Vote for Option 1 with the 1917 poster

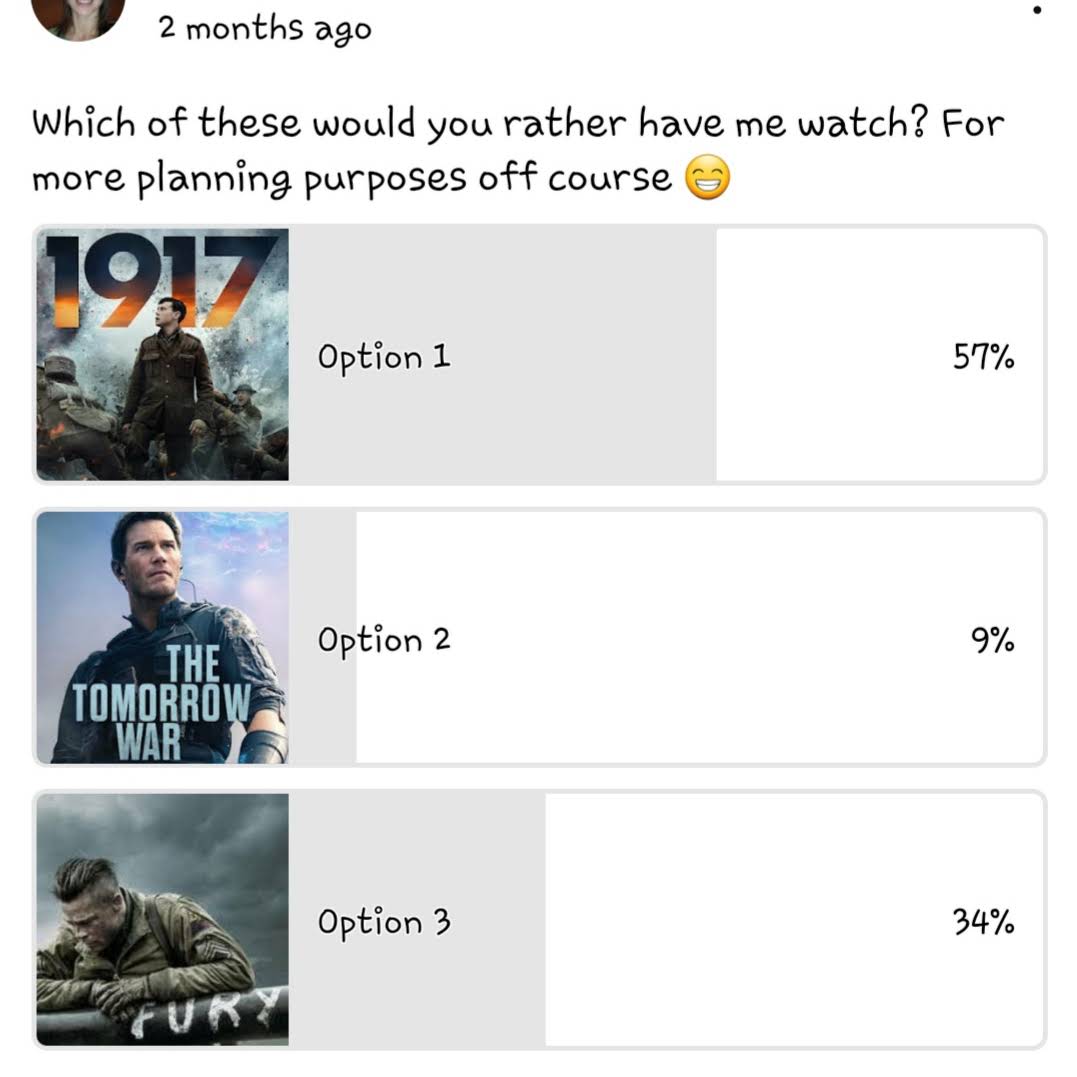540,355
